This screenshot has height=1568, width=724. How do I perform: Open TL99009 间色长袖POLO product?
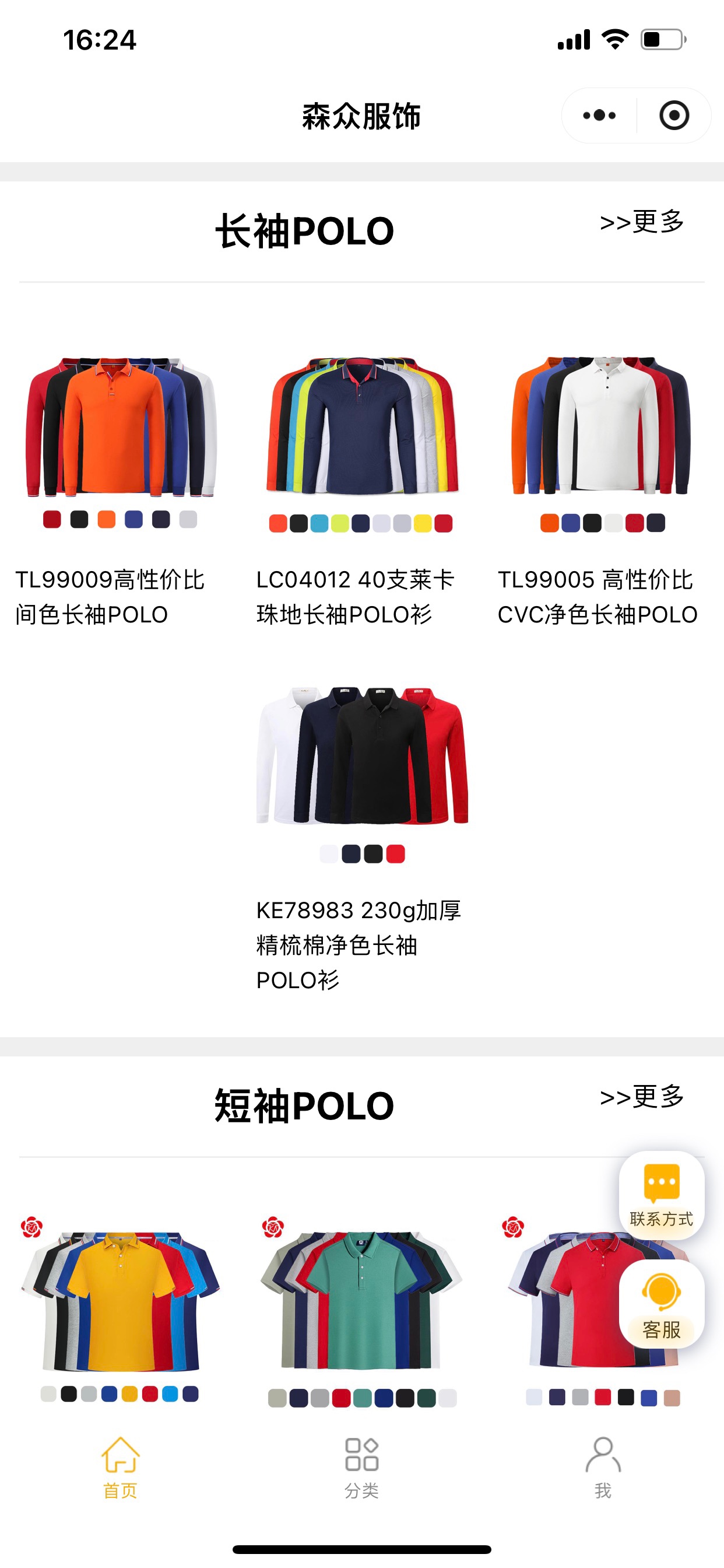pyautogui.click(x=121, y=426)
